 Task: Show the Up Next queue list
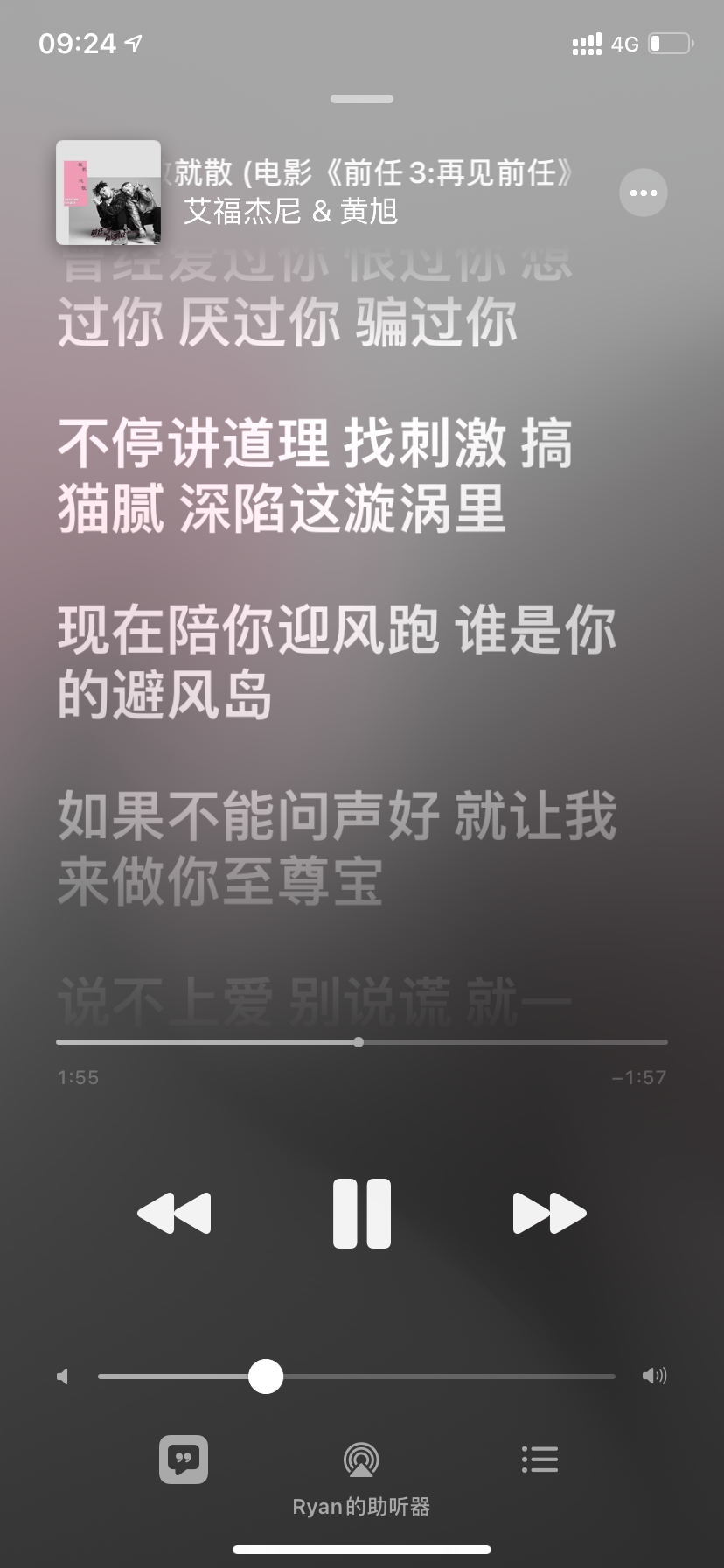[540, 1459]
